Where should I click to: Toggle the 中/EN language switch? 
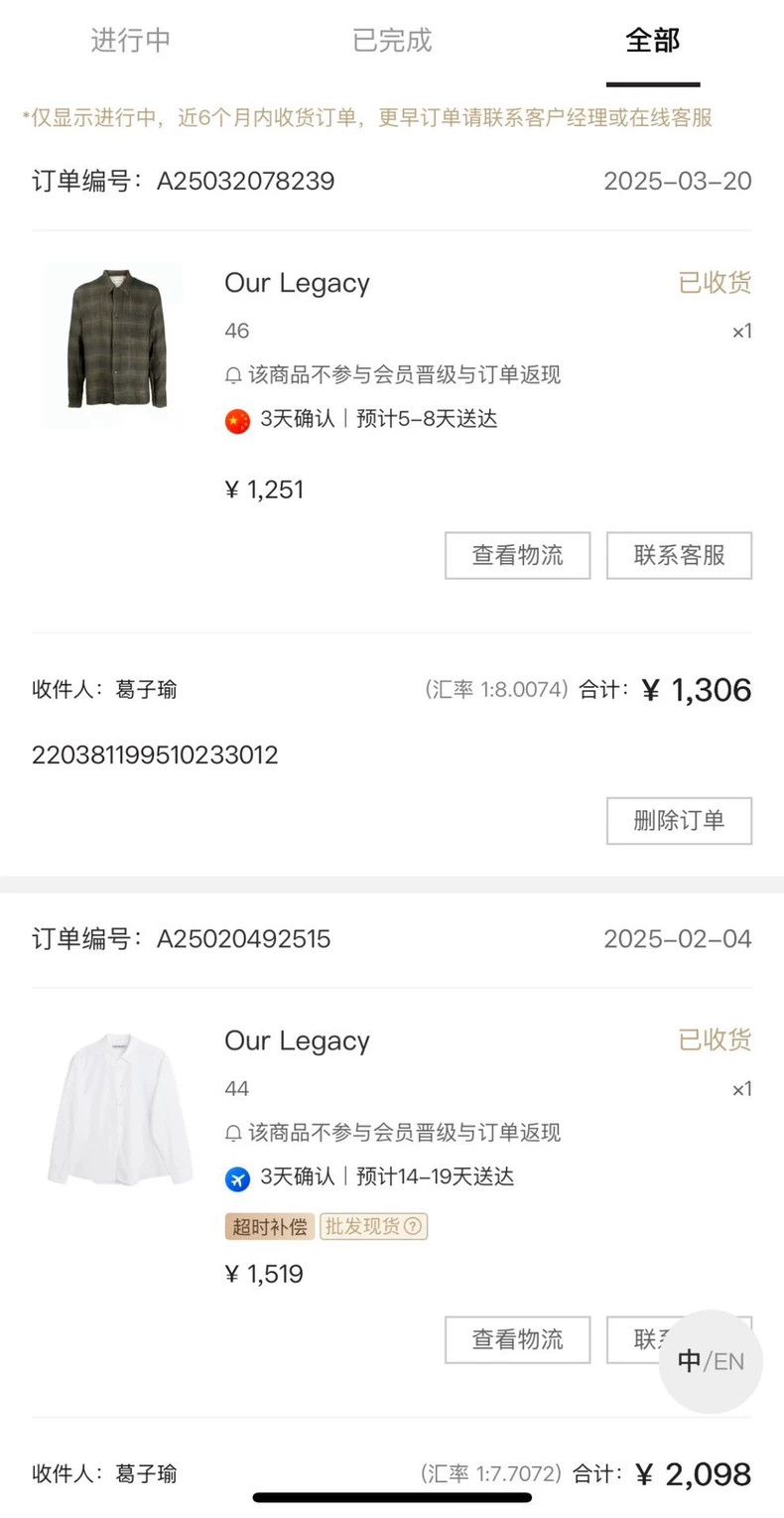click(x=711, y=1362)
